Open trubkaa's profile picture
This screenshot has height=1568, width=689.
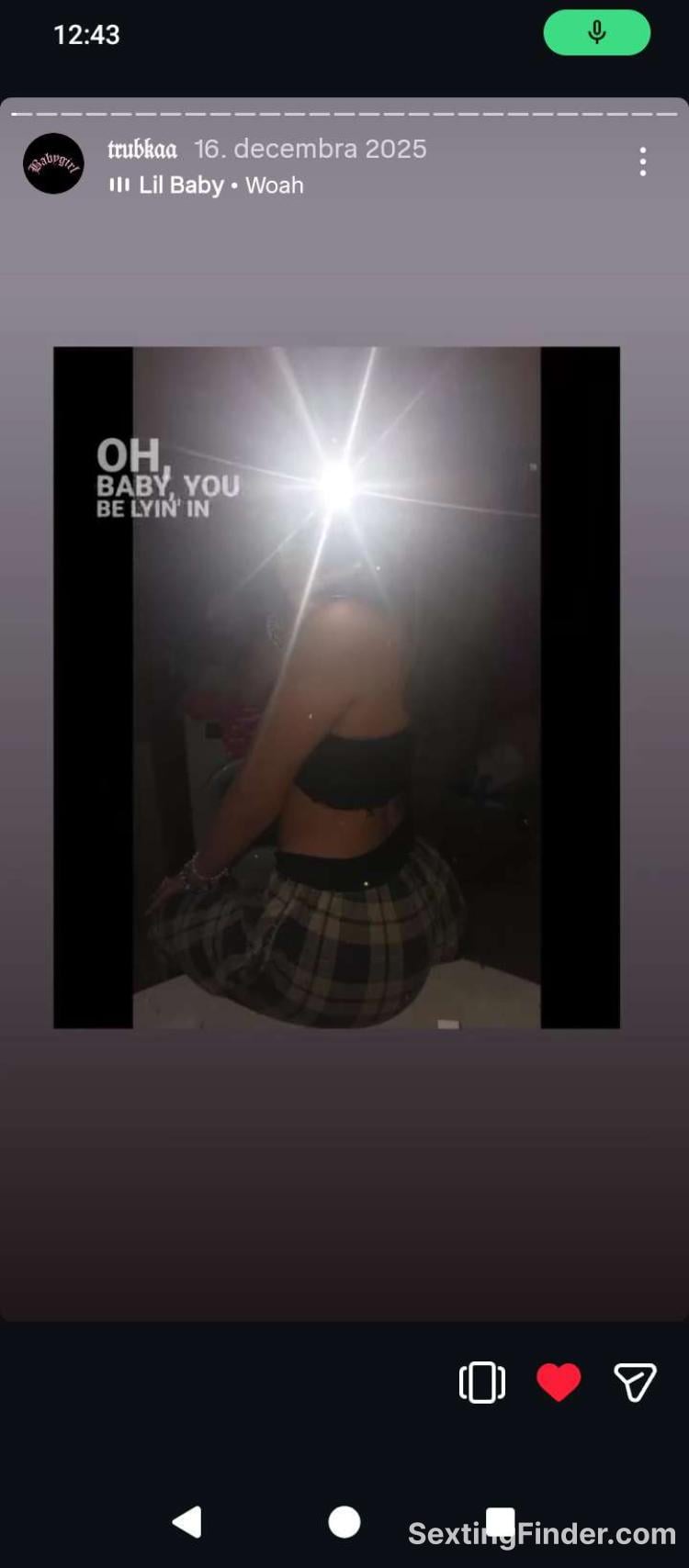tap(53, 163)
